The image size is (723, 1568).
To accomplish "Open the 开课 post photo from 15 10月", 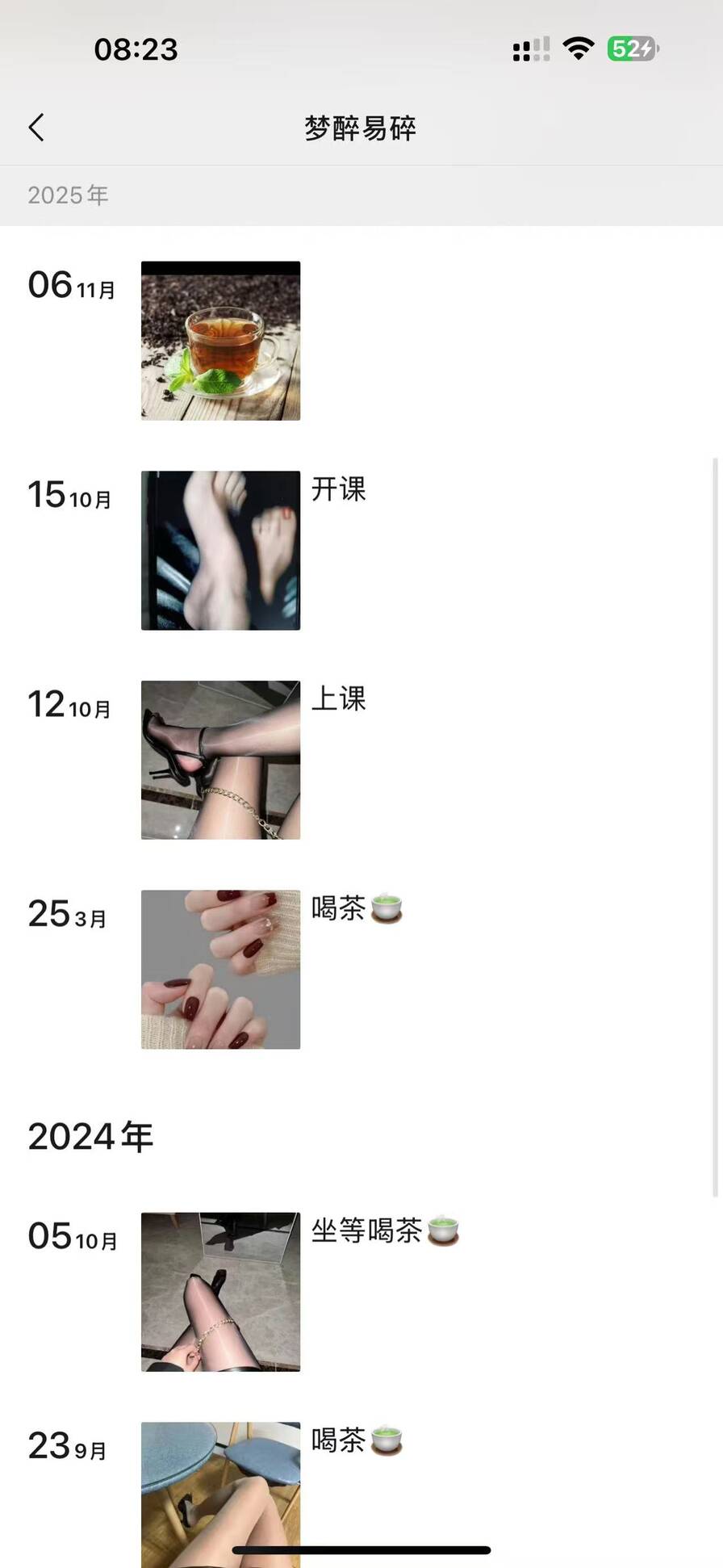I will 220,551.
